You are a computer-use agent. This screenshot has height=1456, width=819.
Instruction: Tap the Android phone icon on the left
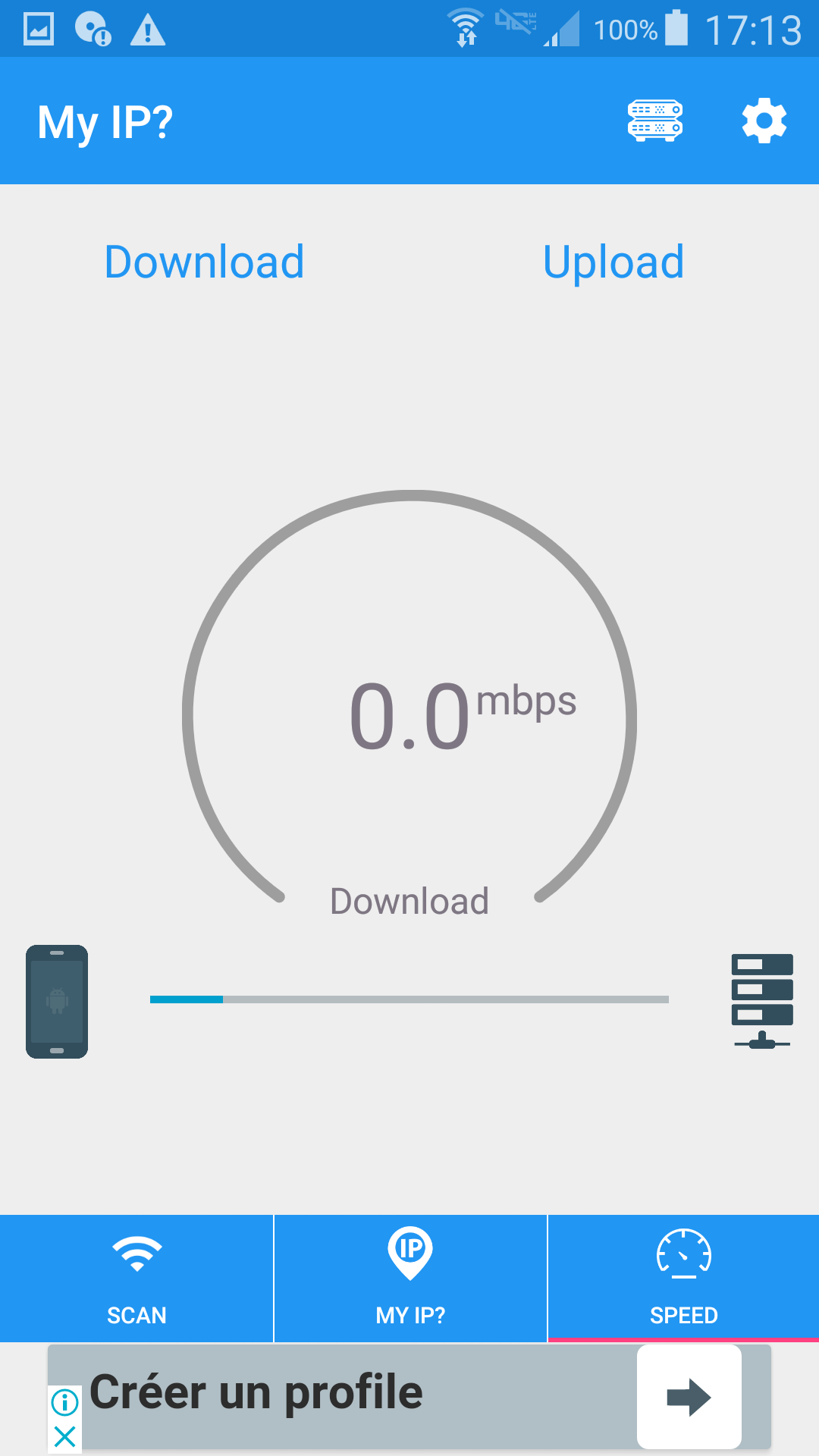pyautogui.click(x=57, y=1003)
